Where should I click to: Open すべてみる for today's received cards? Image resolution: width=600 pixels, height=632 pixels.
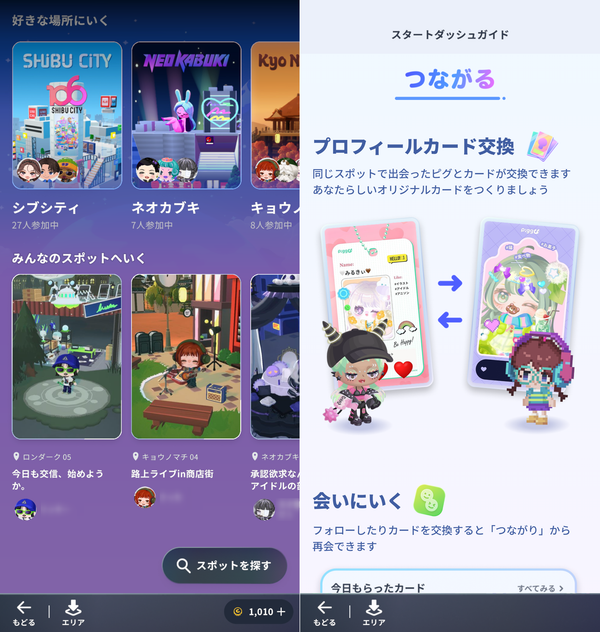point(540,588)
